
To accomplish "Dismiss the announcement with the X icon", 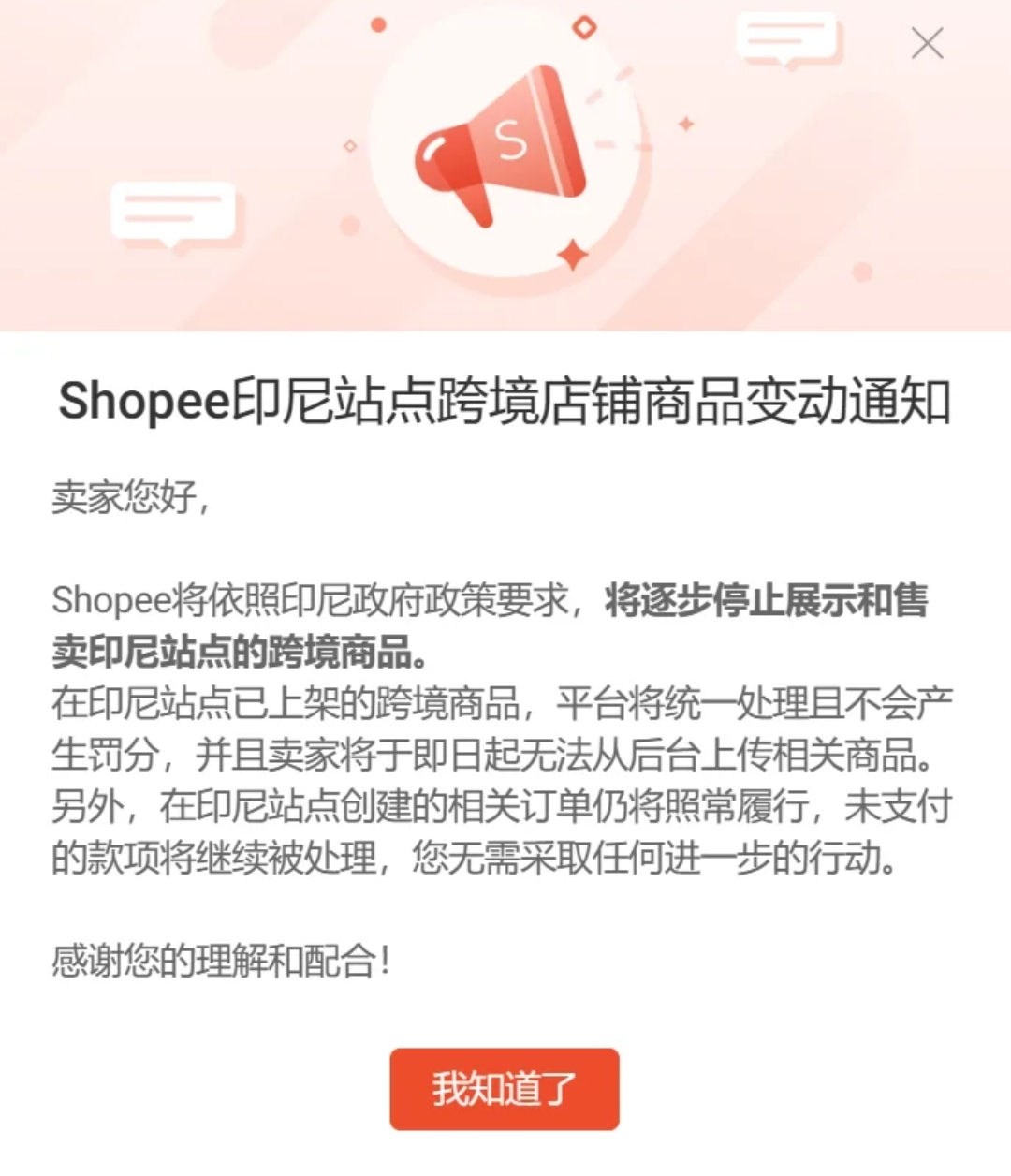I will click(927, 43).
